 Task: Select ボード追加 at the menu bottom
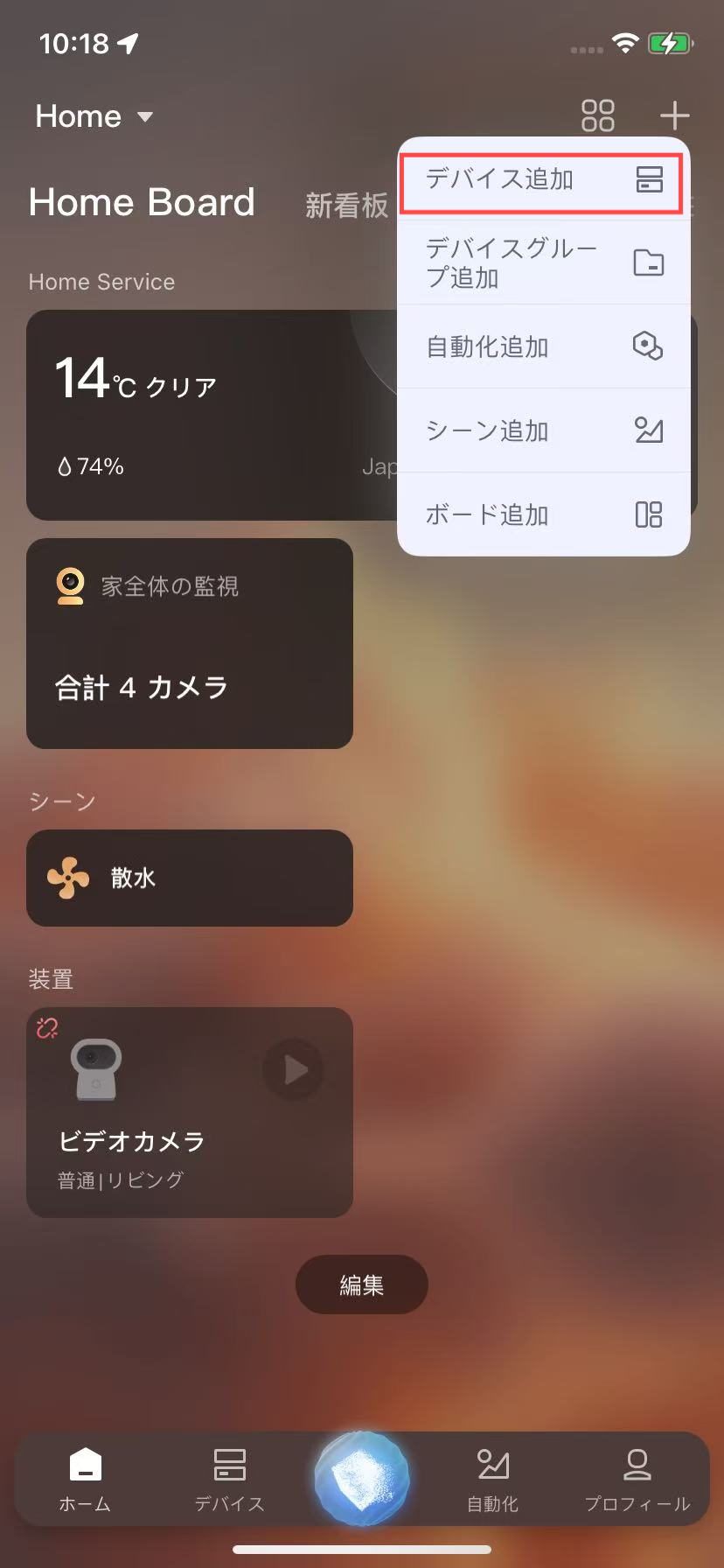(x=540, y=515)
